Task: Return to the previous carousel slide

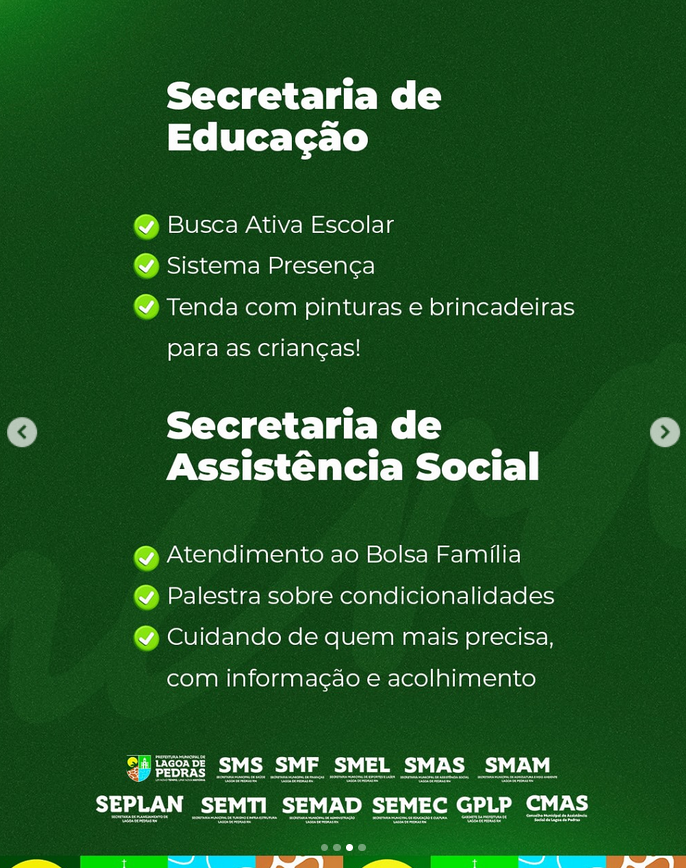Action: pyautogui.click(x=22, y=432)
